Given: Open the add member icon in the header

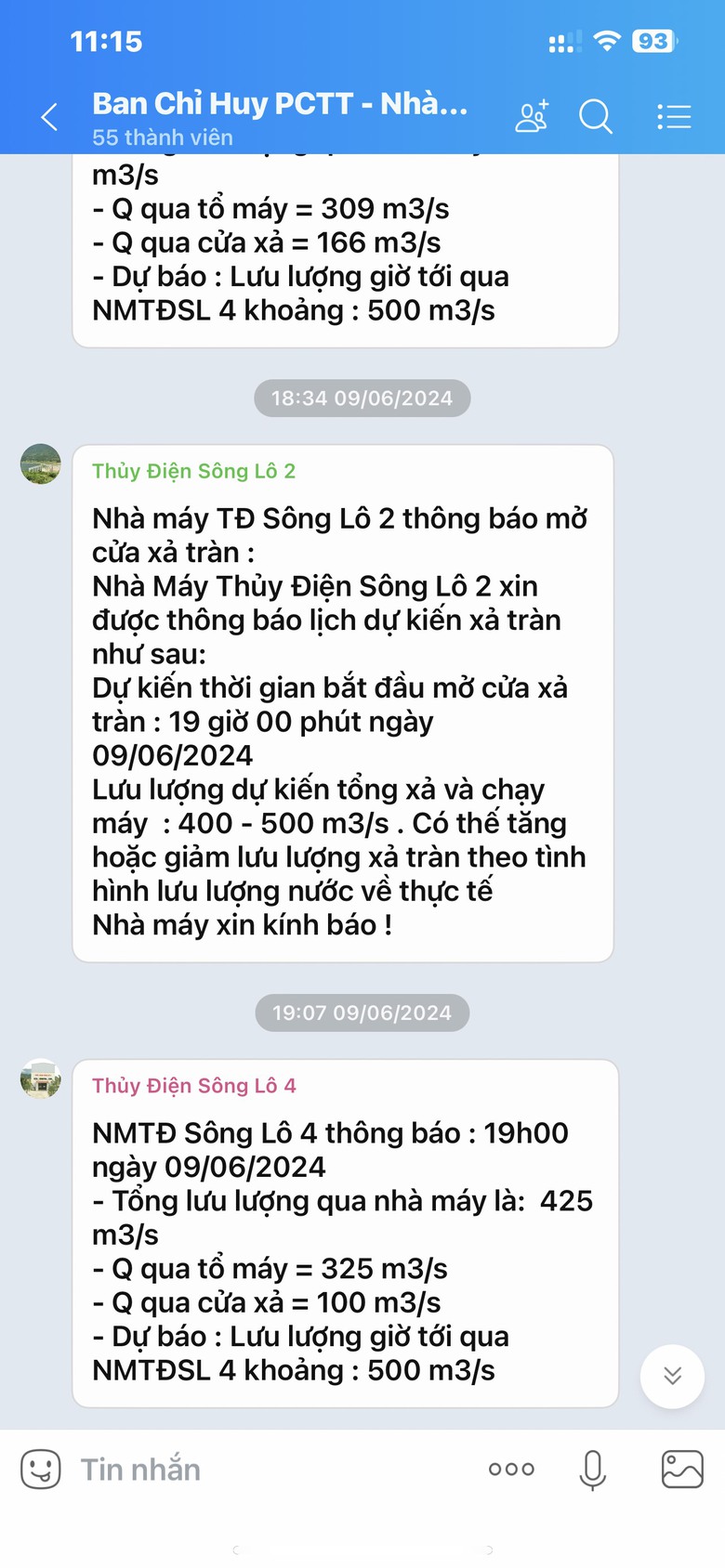Looking at the screenshot, I should coord(532,117).
